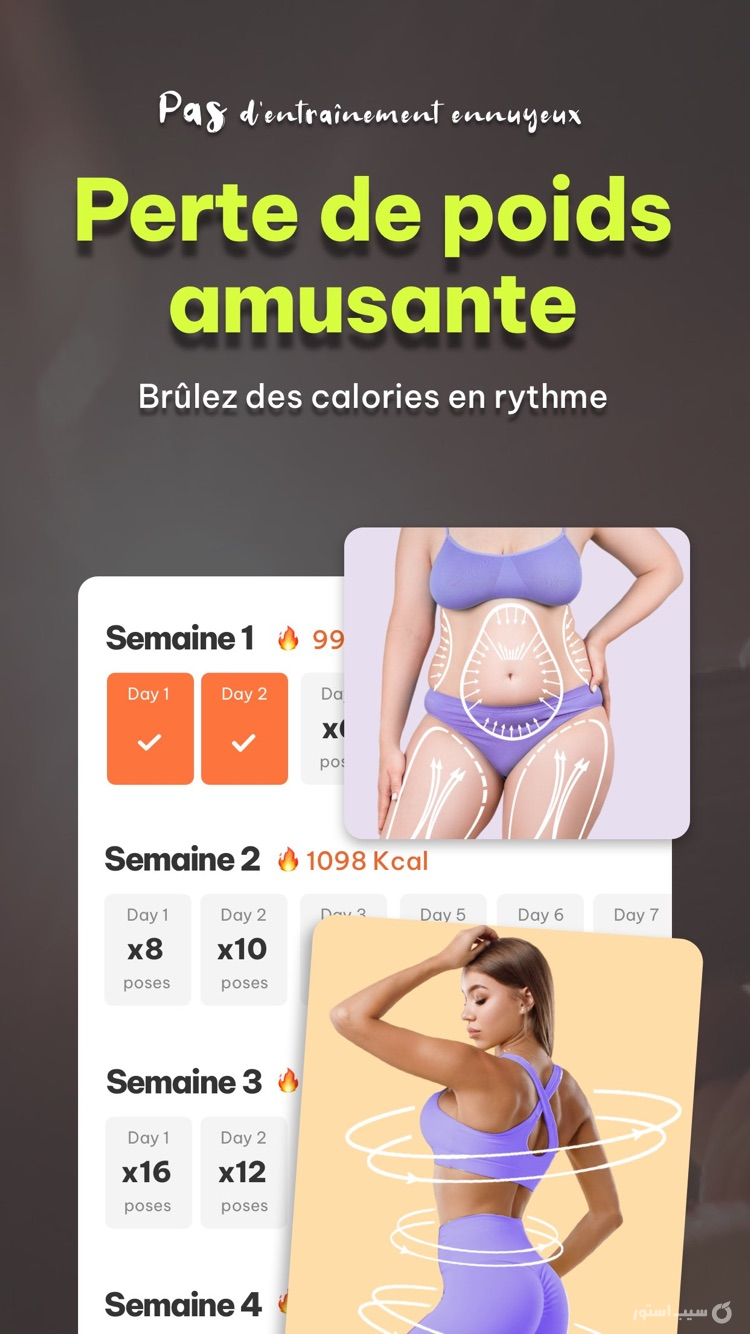Click the flame icon next to Semaine 1

287,635
